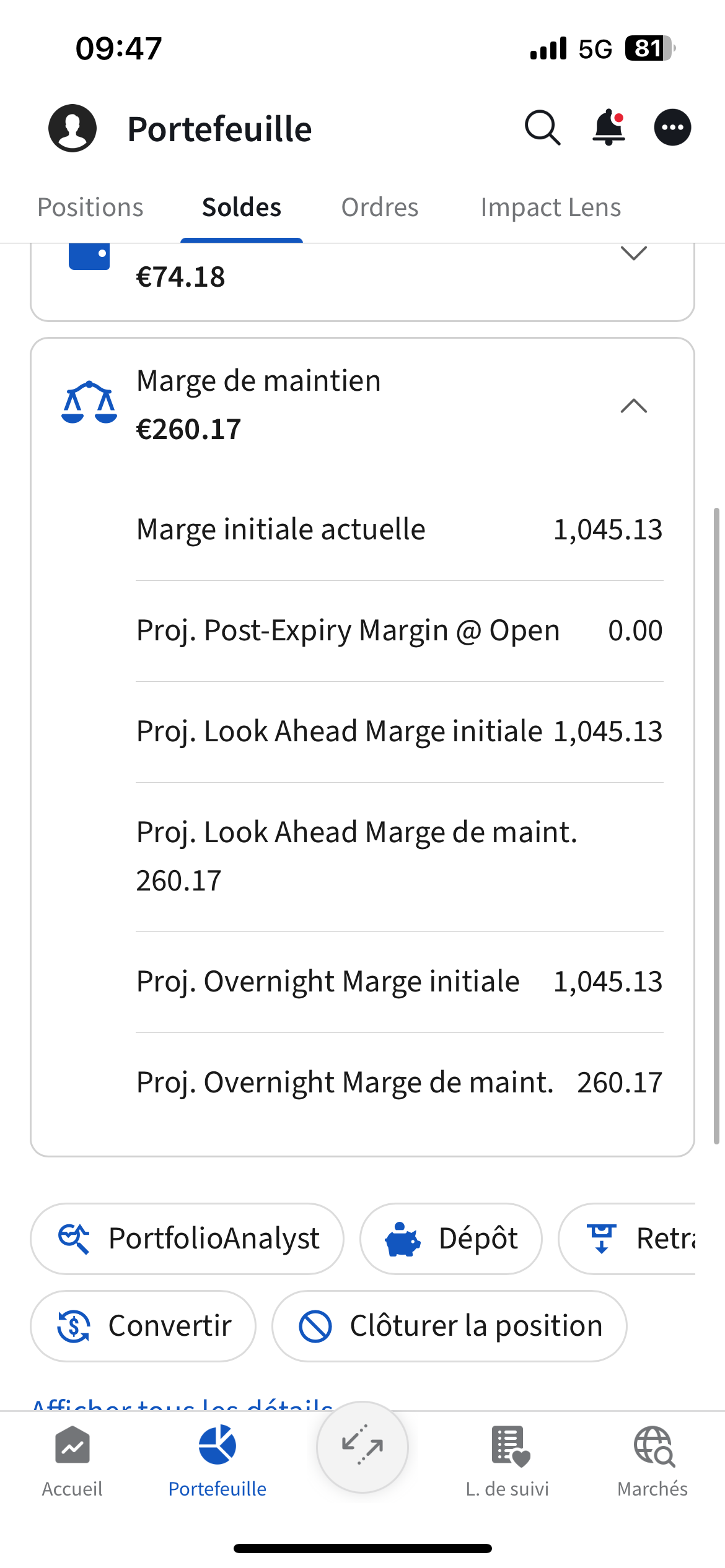
Task: Tap the Retrait withdrawal chip
Action: coord(627,1239)
